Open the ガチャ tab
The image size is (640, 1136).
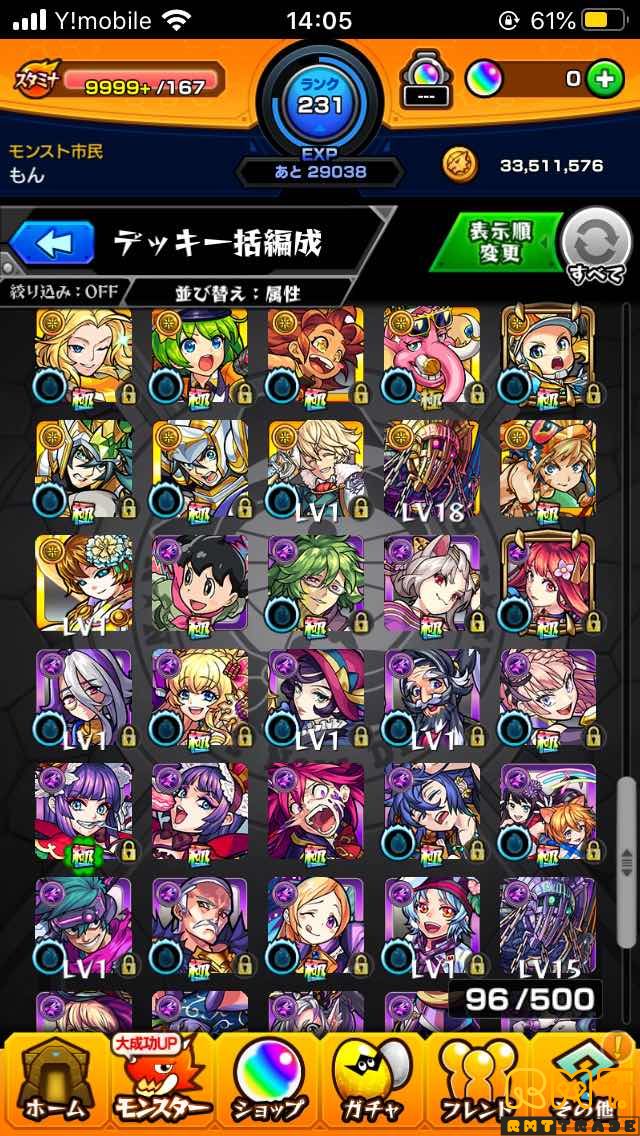(x=371, y=1082)
